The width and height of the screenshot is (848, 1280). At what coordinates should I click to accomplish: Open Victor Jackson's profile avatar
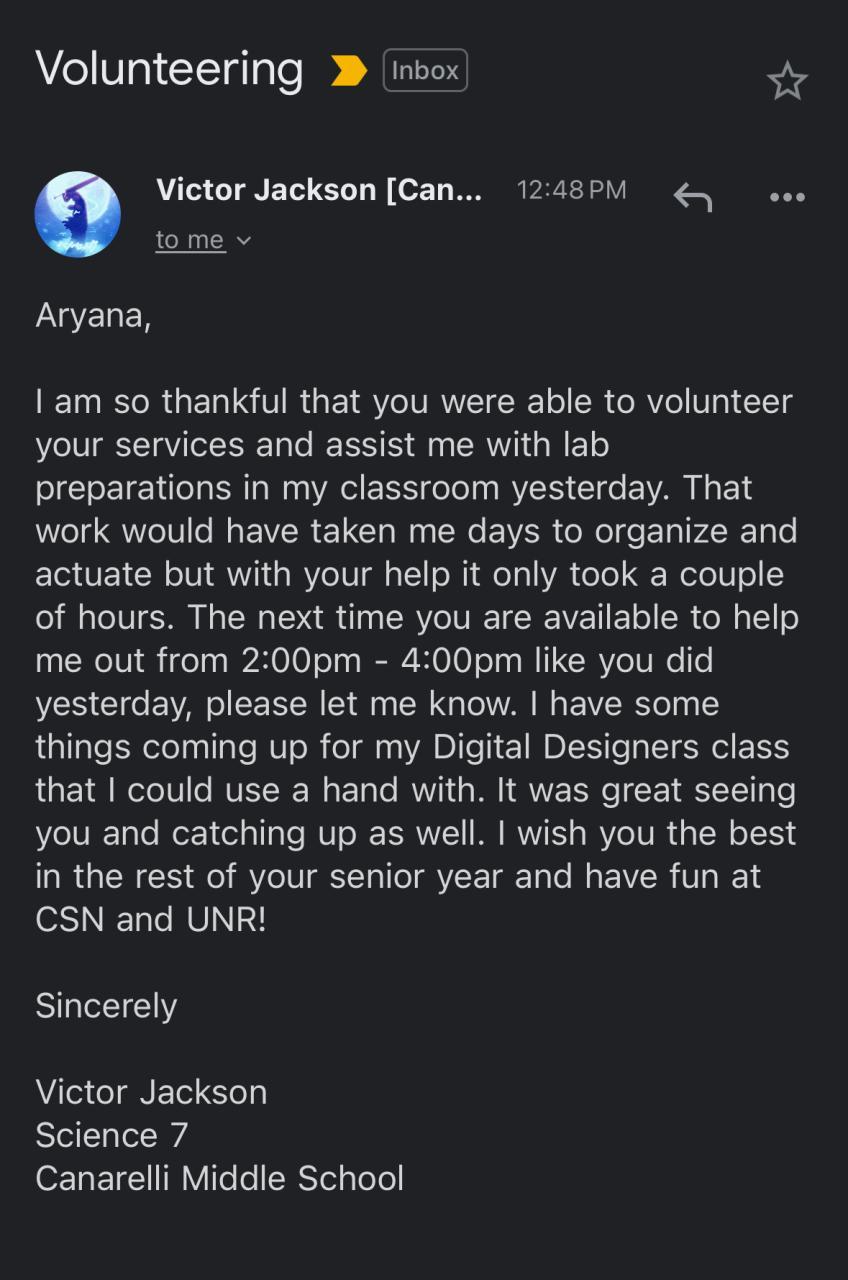78,214
